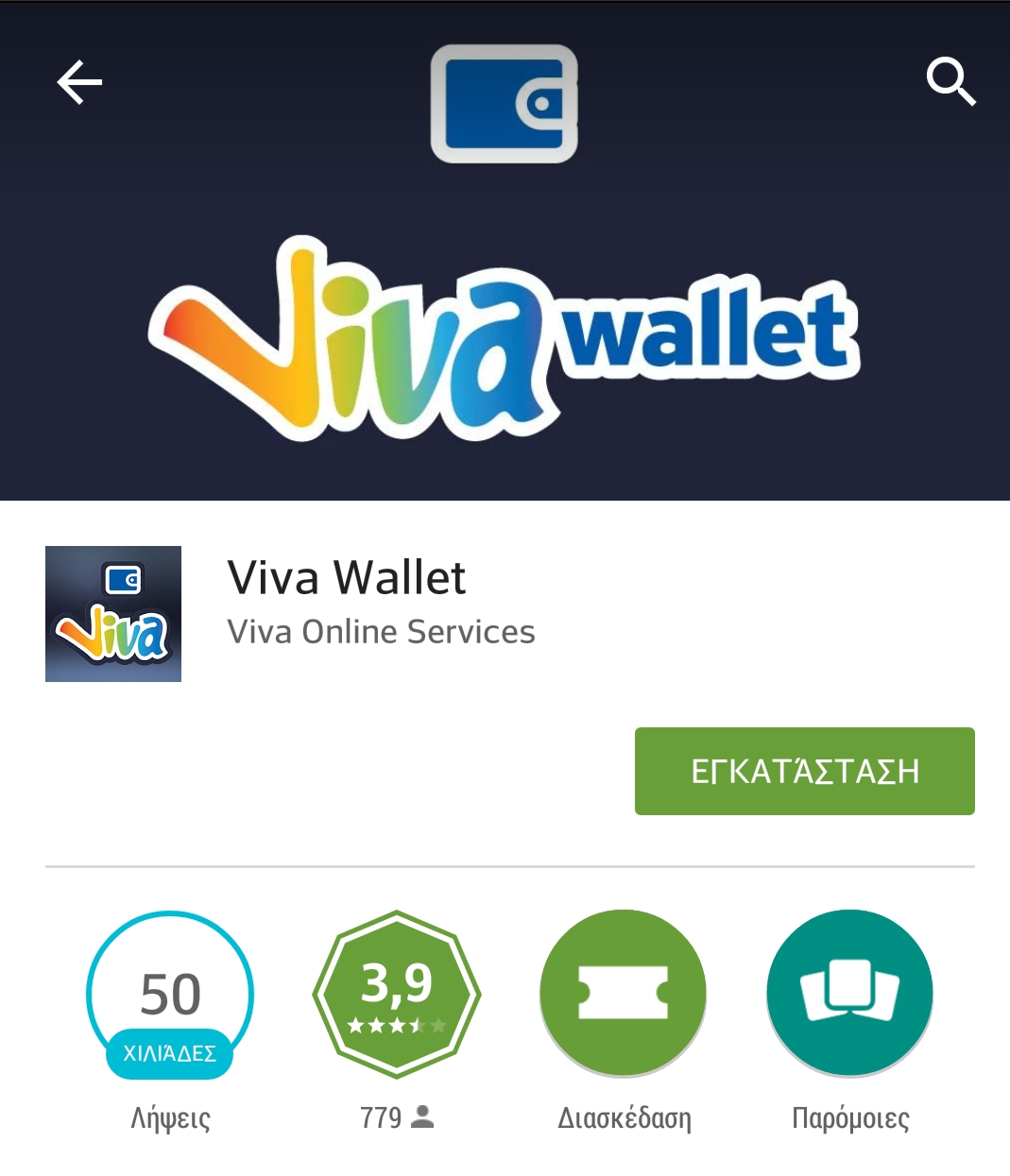The width and height of the screenshot is (1010, 1176).
Task: View Παρόμοιες similar apps
Action: pos(849,994)
